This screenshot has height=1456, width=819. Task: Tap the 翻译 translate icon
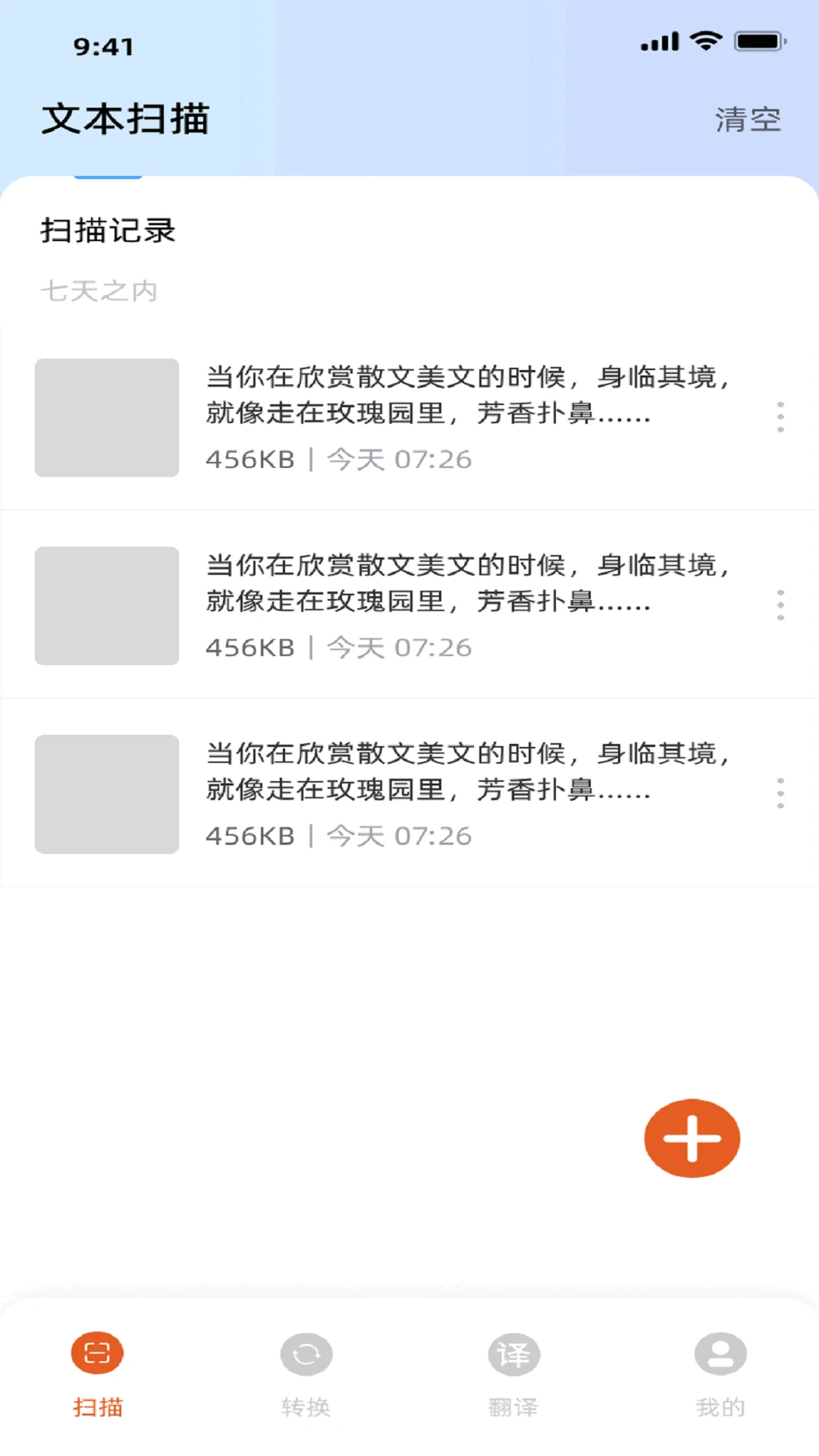514,1353
